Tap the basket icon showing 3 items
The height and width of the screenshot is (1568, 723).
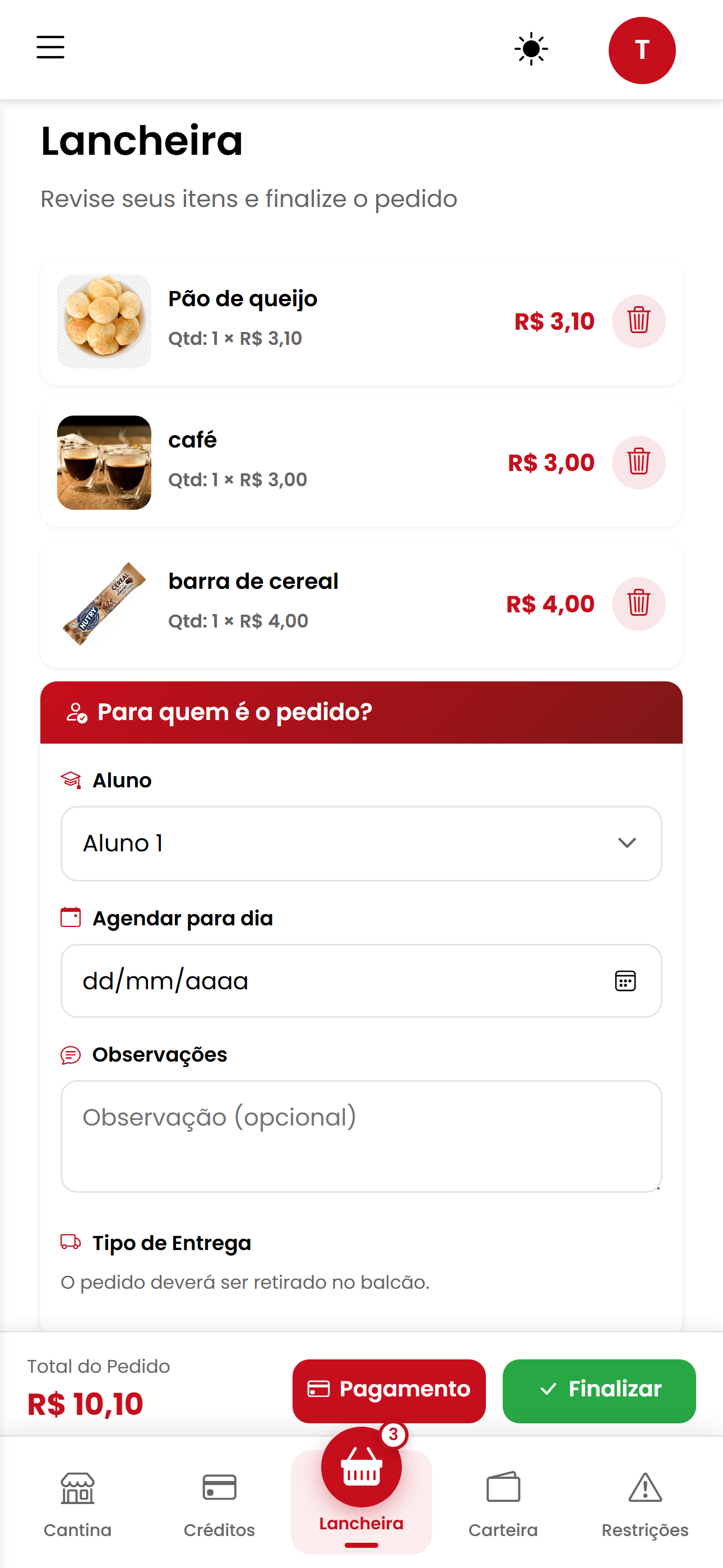(361, 1467)
